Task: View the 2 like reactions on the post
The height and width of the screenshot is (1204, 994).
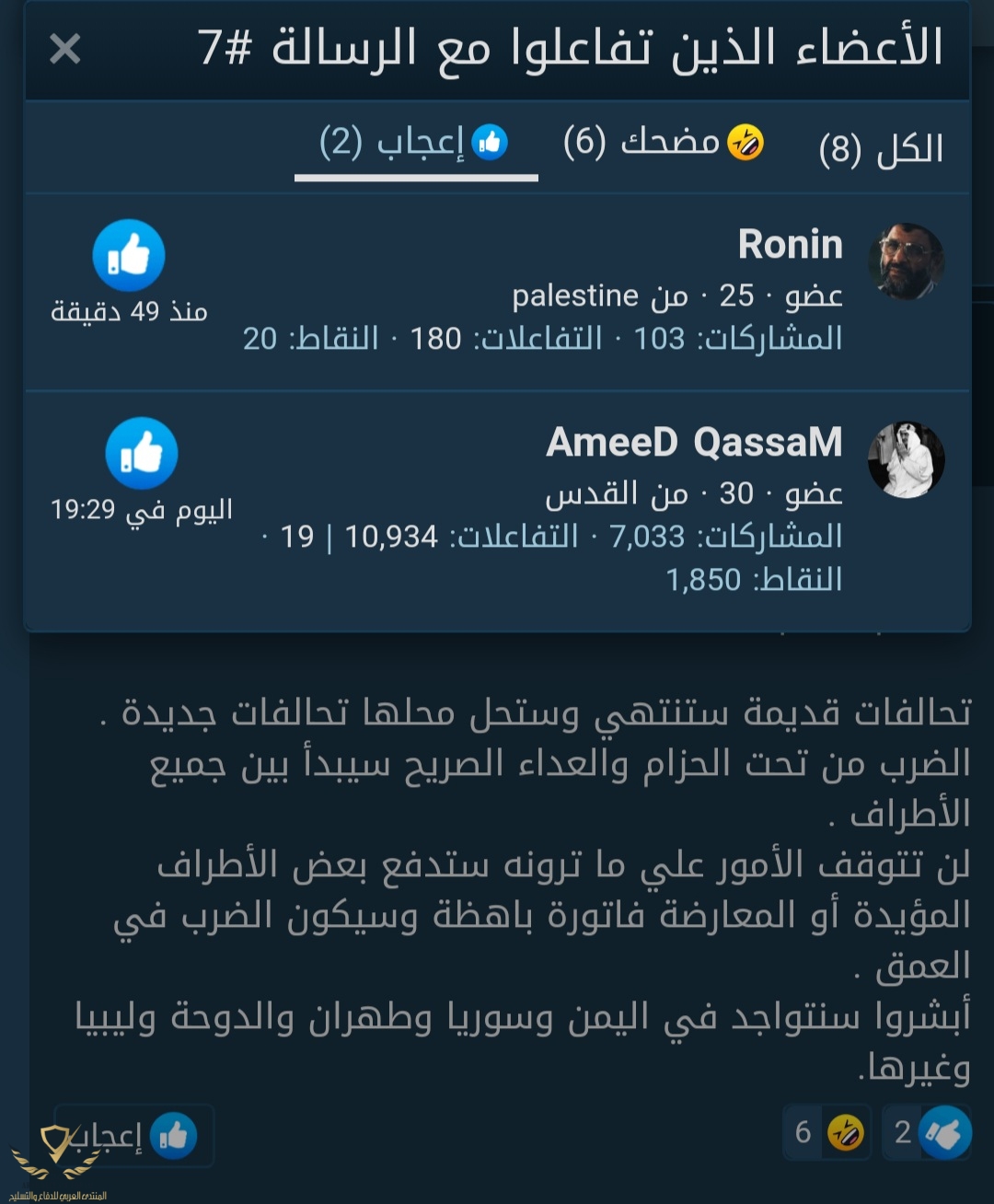Action: pos(927,1132)
